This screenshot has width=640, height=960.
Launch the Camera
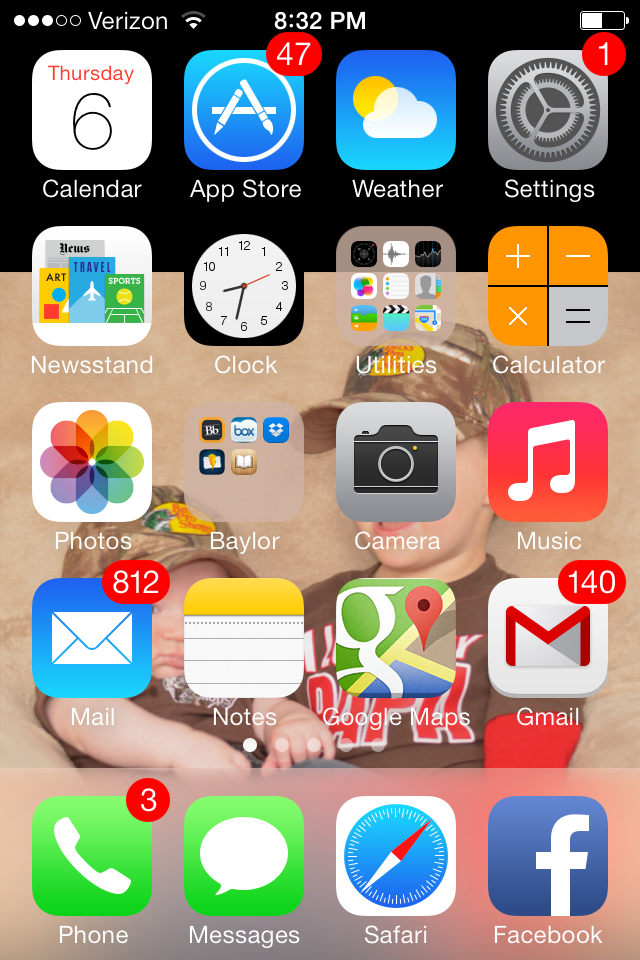click(x=396, y=462)
